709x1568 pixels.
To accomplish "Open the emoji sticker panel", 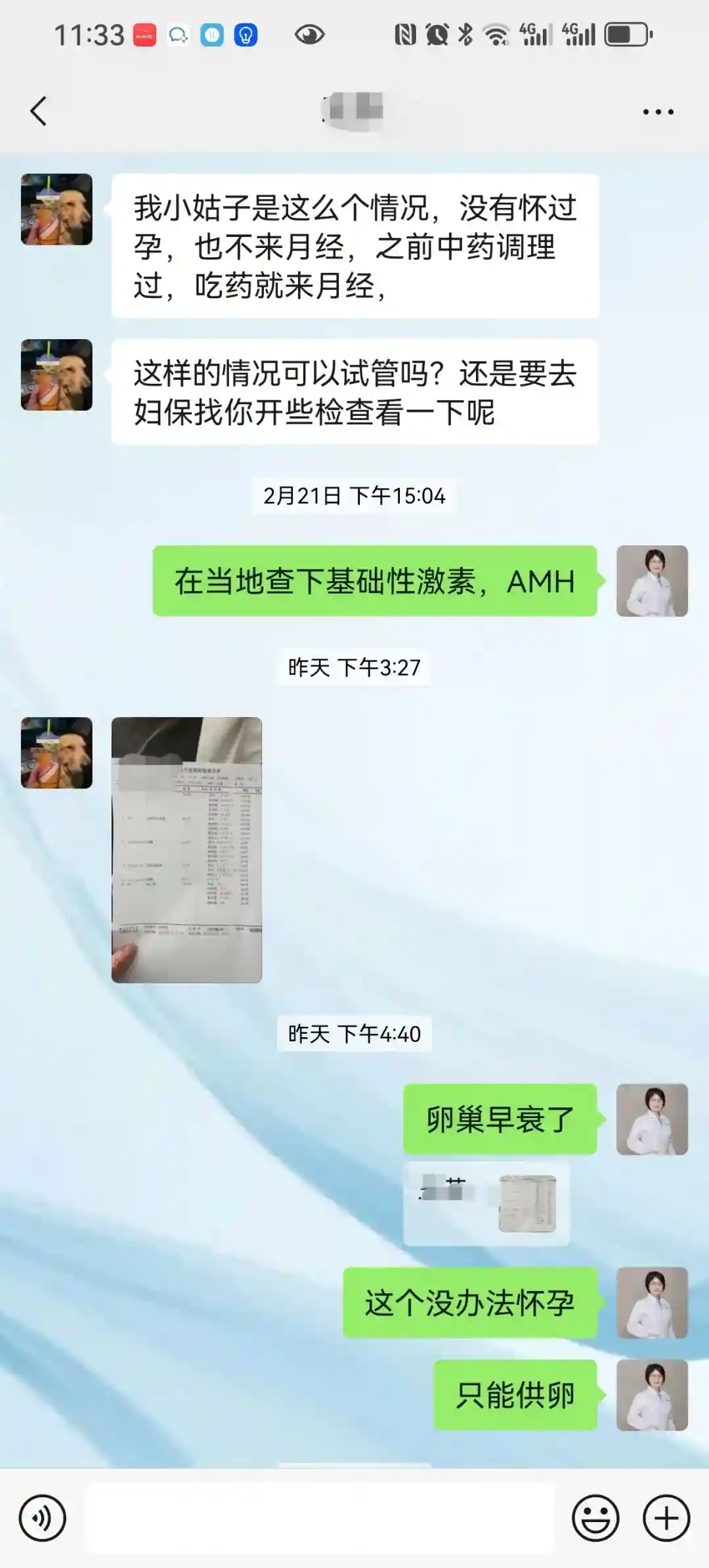I will [595, 1517].
